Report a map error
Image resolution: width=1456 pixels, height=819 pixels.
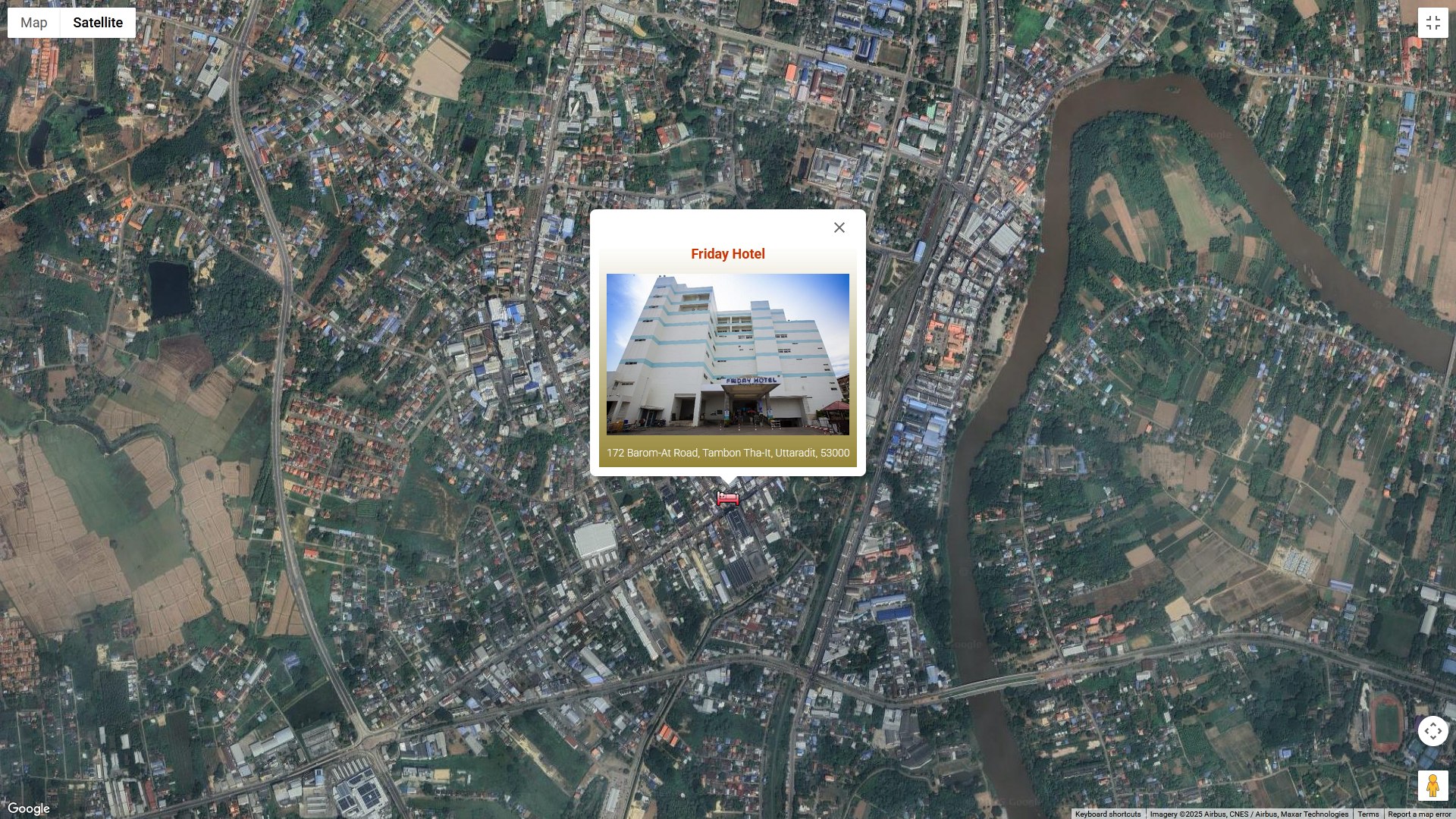(x=1419, y=814)
